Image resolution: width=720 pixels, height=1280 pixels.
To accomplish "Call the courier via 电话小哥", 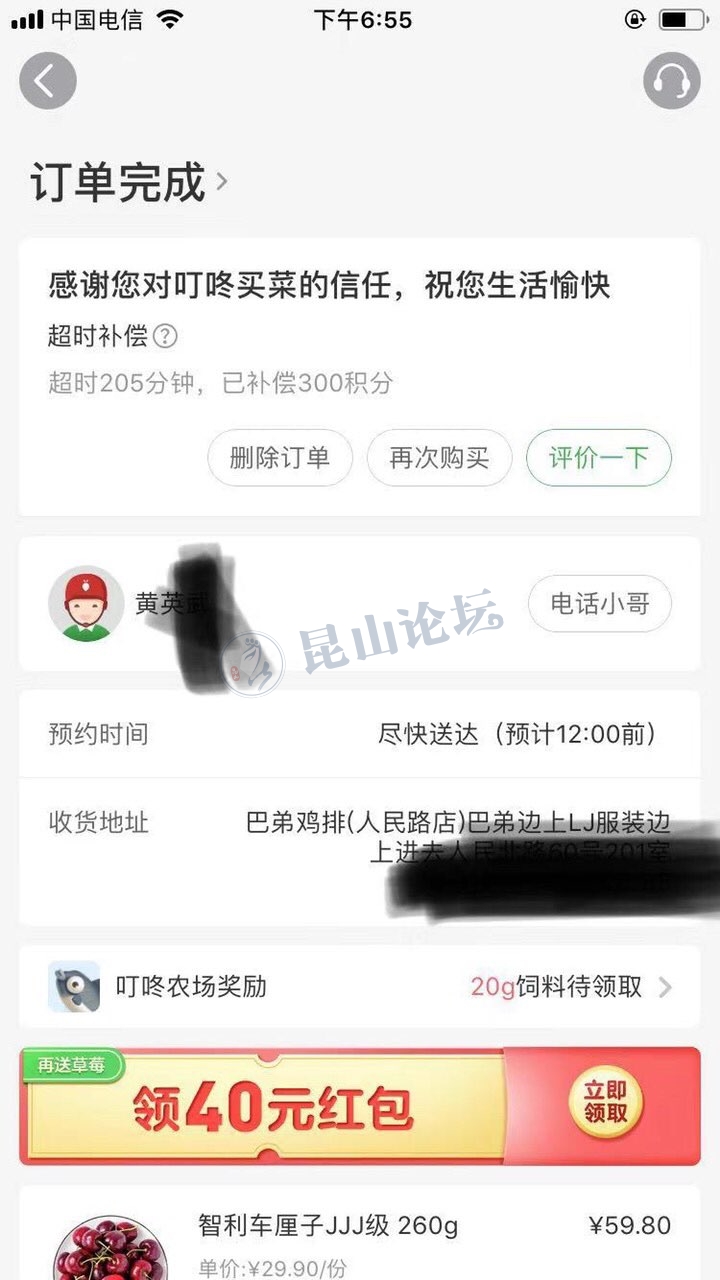I will click(599, 603).
